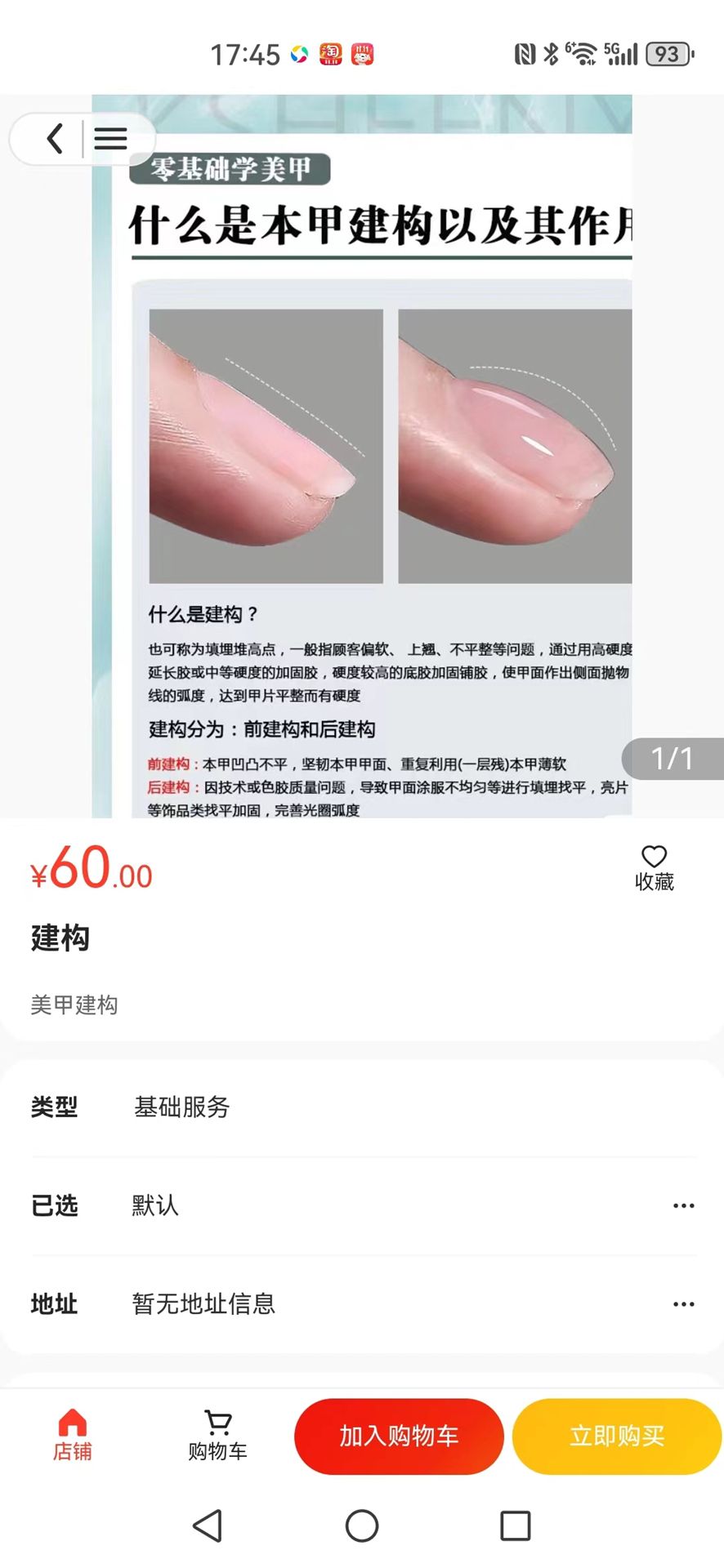The image size is (724, 1568).
Task: Open the 购物车 shopping cart icon
Action: click(217, 1436)
